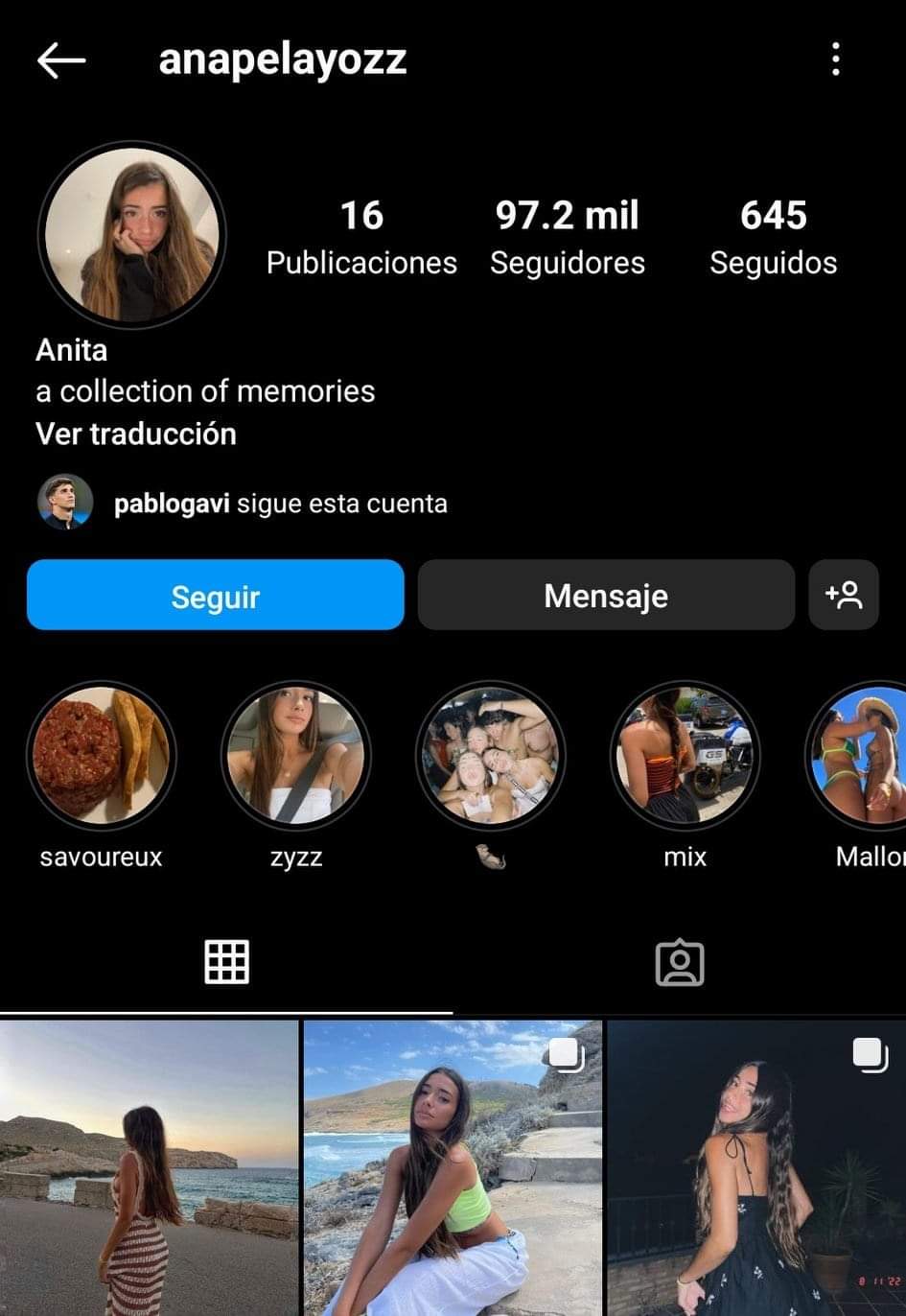Open the savoureux story highlight

[x=102, y=756]
